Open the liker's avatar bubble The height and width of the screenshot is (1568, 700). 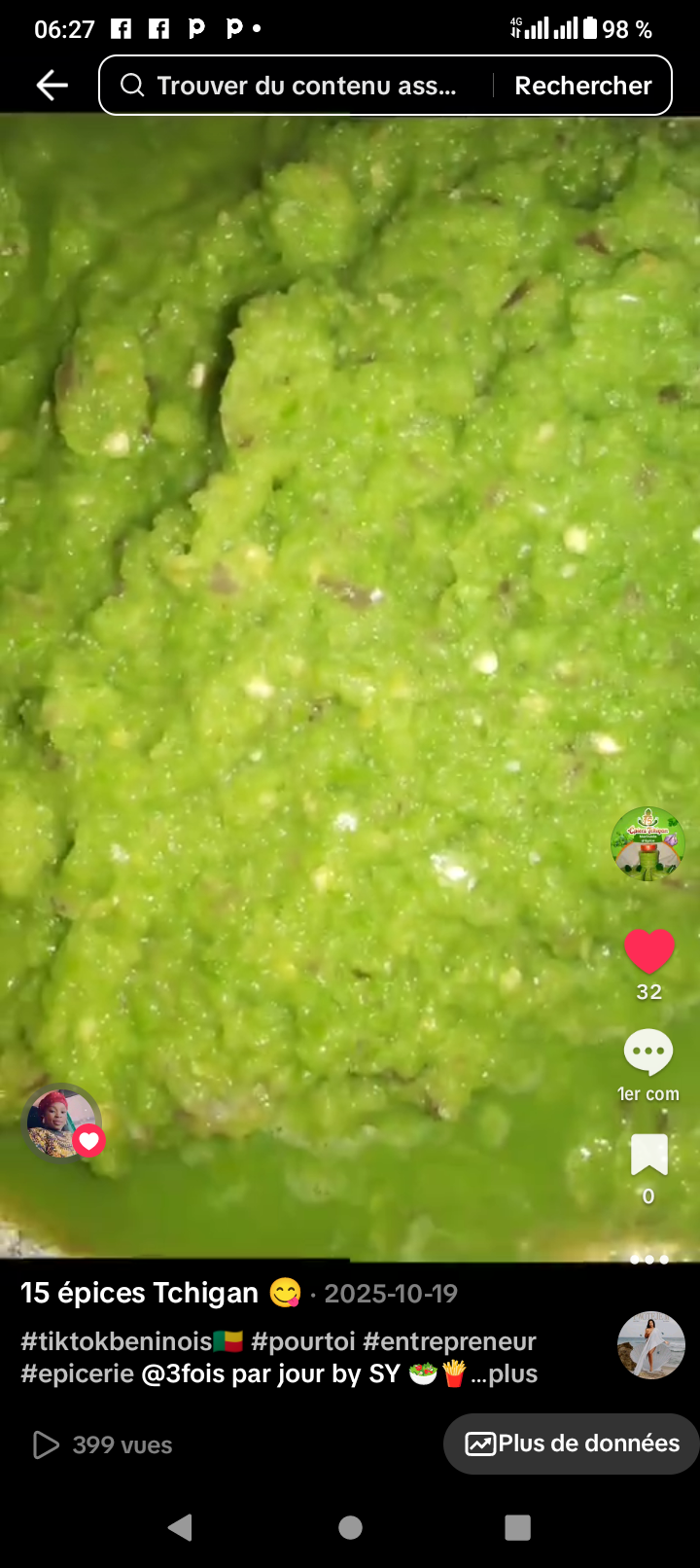pyautogui.click(x=62, y=1123)
